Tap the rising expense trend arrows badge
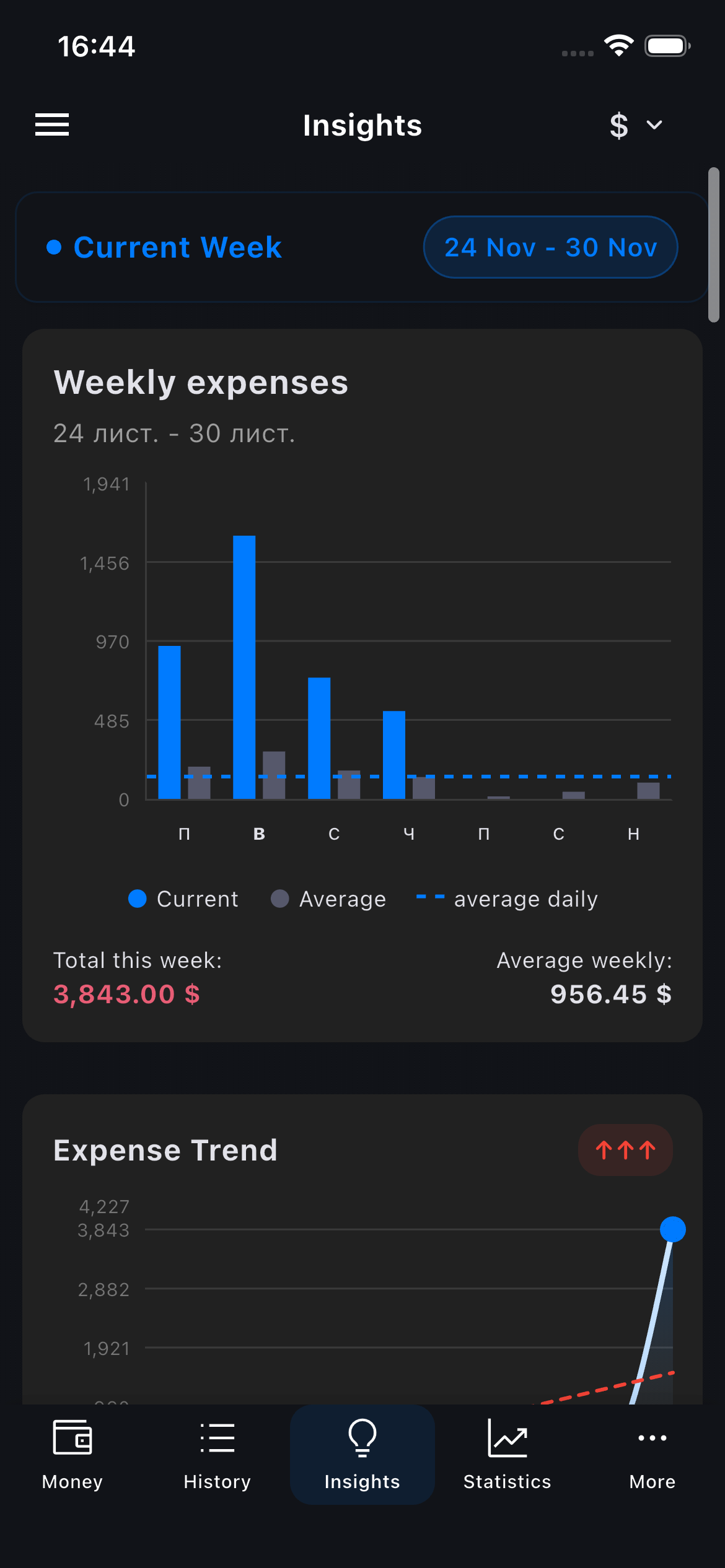This screenshot has height=1568, width=725. pos(625,1149)
